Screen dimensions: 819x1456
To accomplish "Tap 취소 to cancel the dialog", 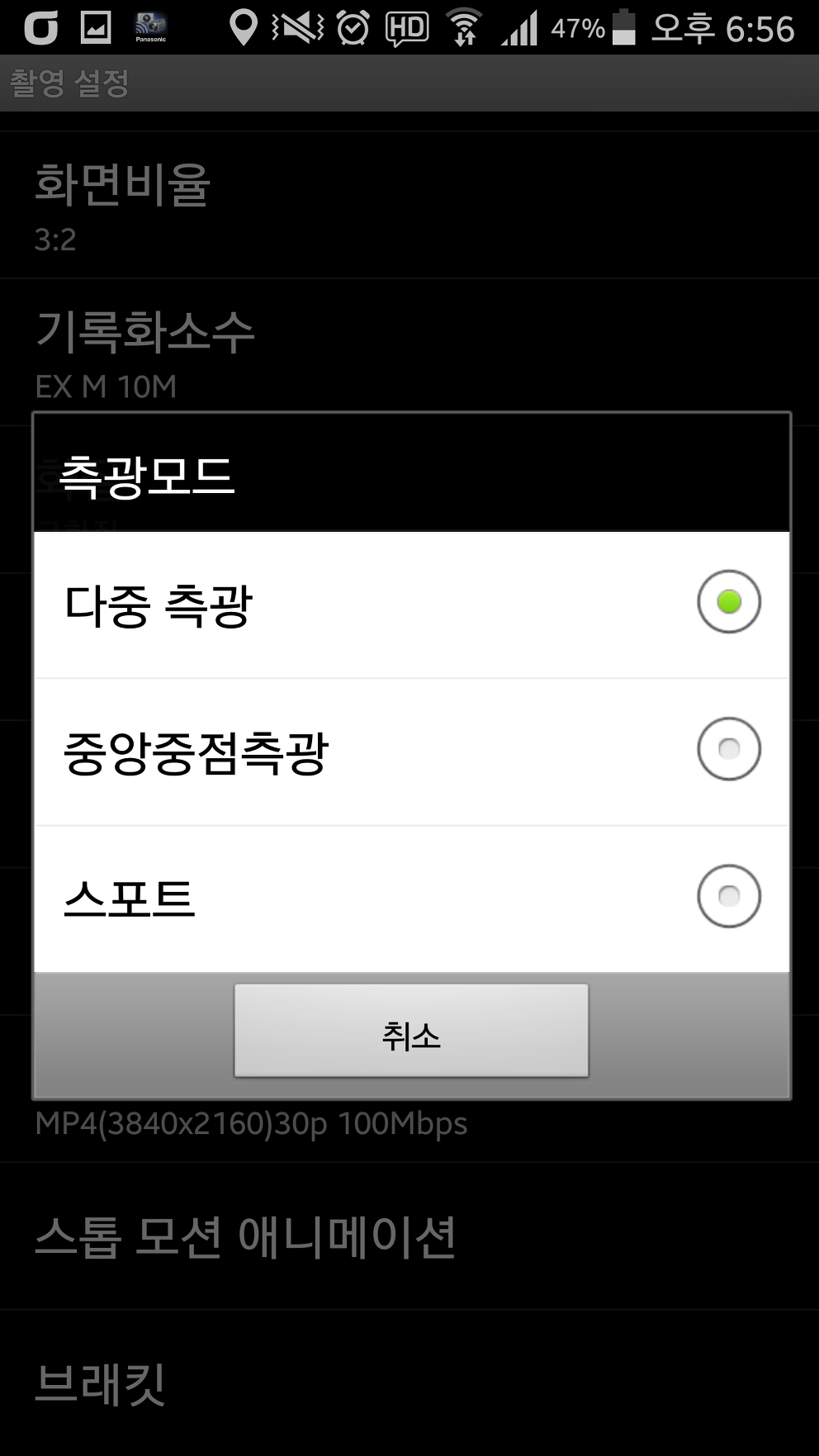I will tap(411, 1031).
